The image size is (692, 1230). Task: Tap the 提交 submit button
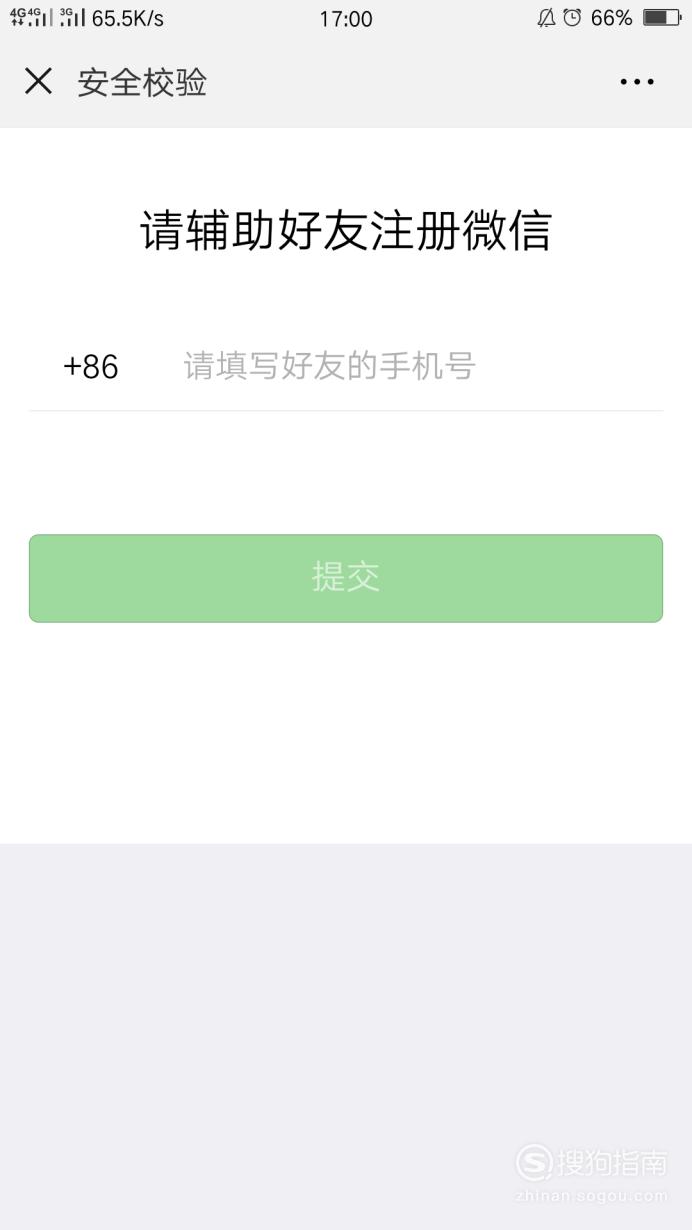click(x=346, y=578)
